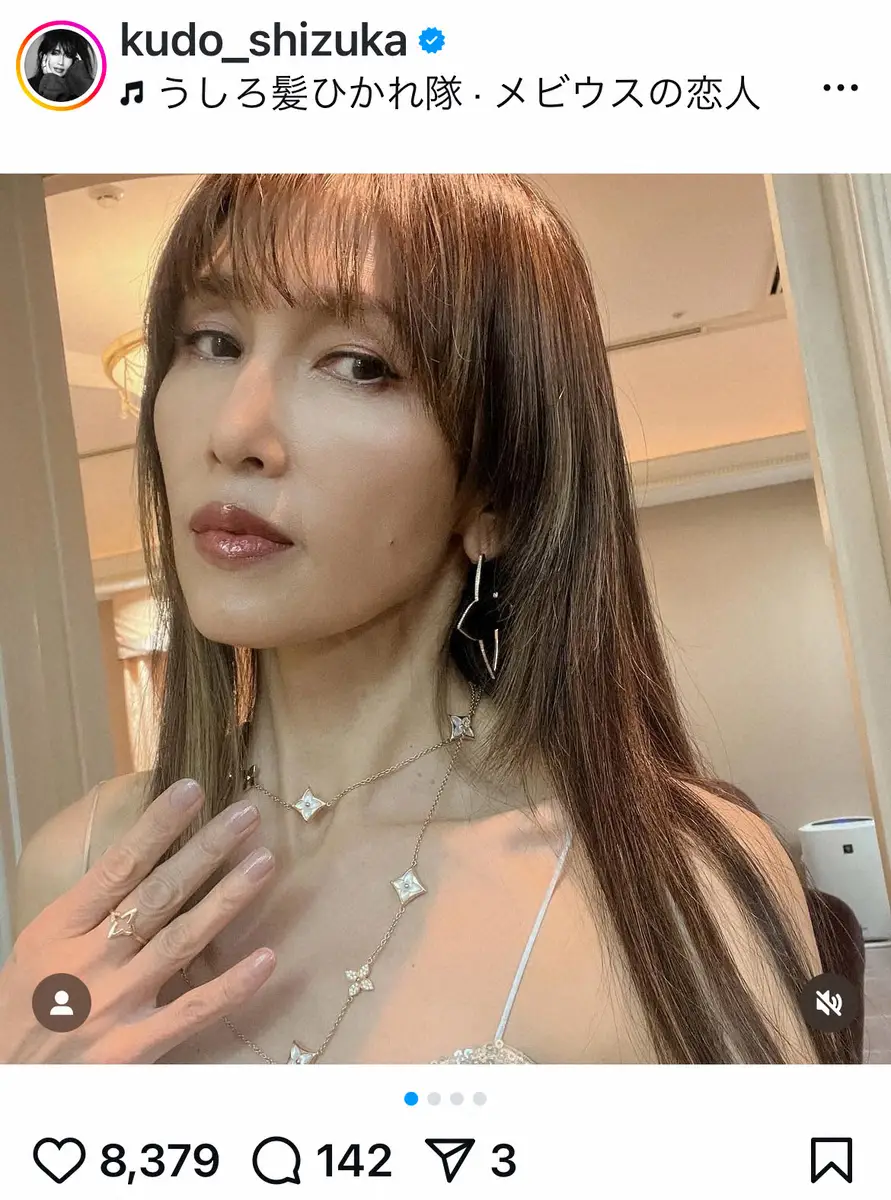Viewport: 891px width, 1200px height.
Task: Open the post's three-dot overflow menu
Action: tap(839, 88)
